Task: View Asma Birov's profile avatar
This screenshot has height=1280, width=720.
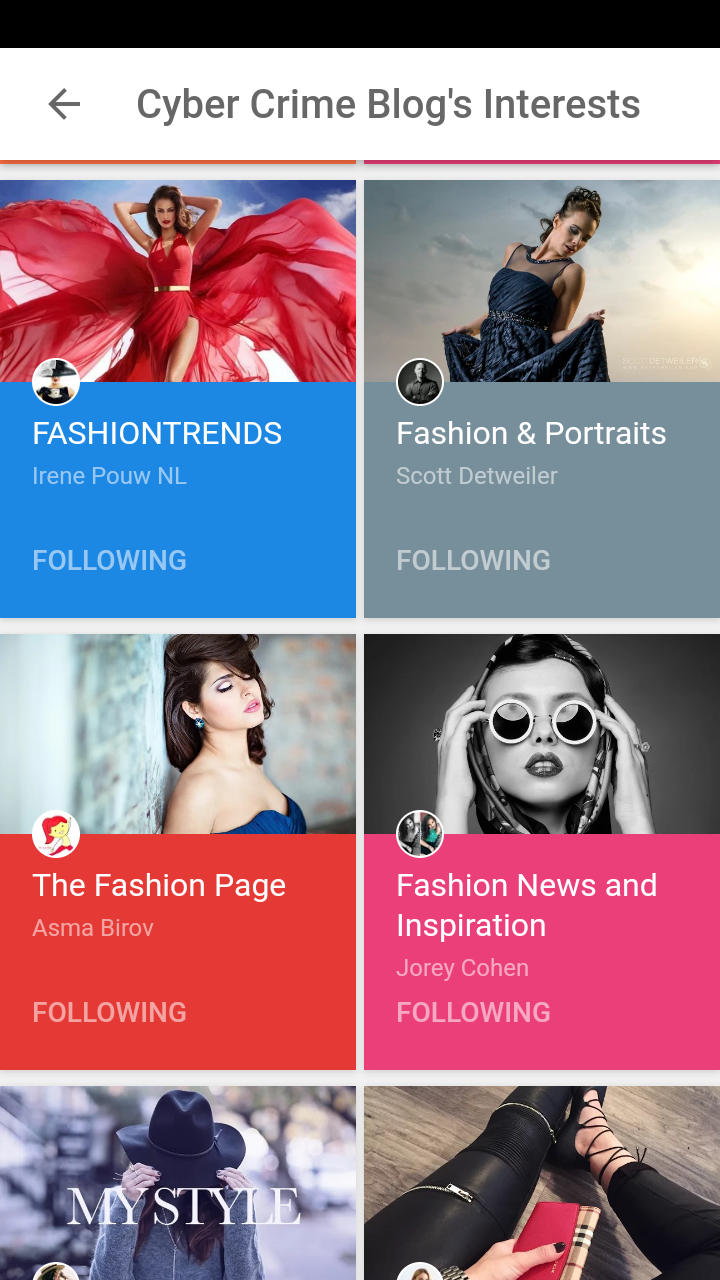Action: coord(56,834)
